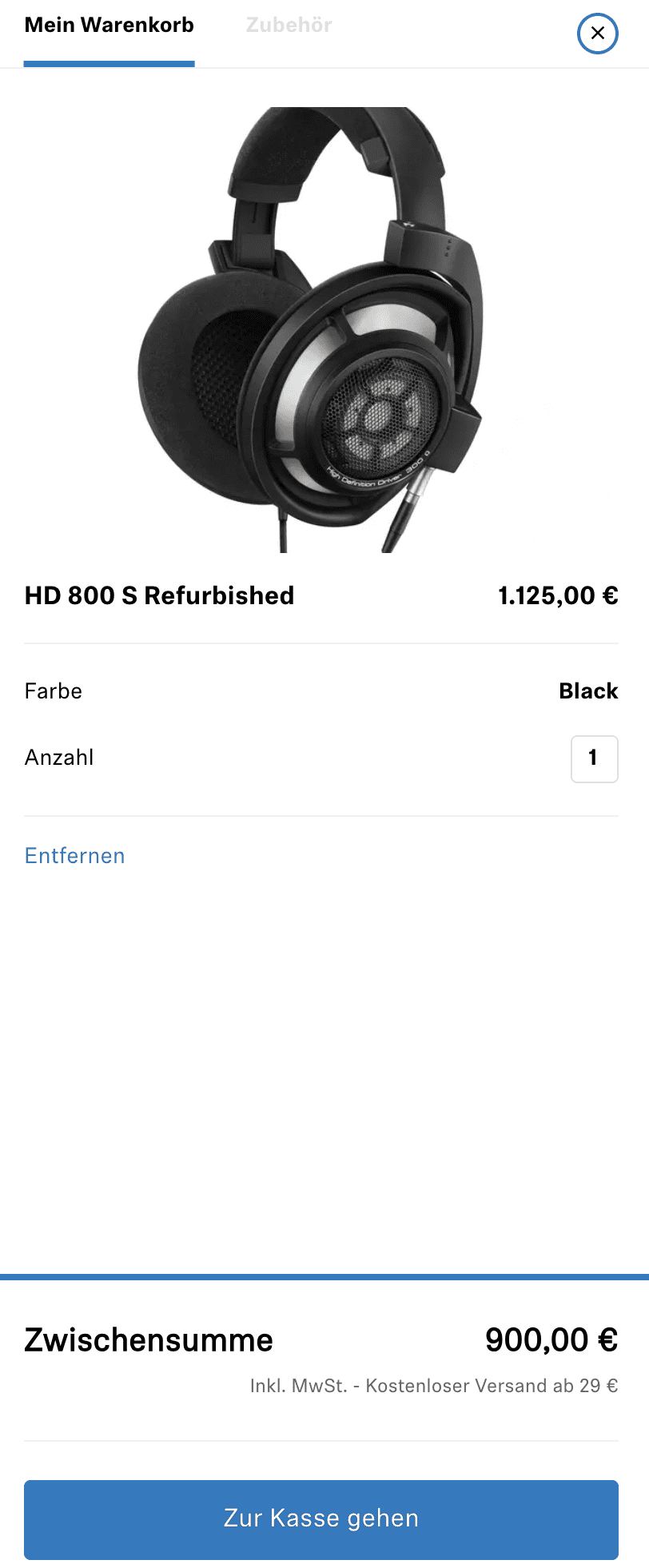The image size is (649, 1568).
Task: Remove the item via Entfernen
Action: pos(75,856)
